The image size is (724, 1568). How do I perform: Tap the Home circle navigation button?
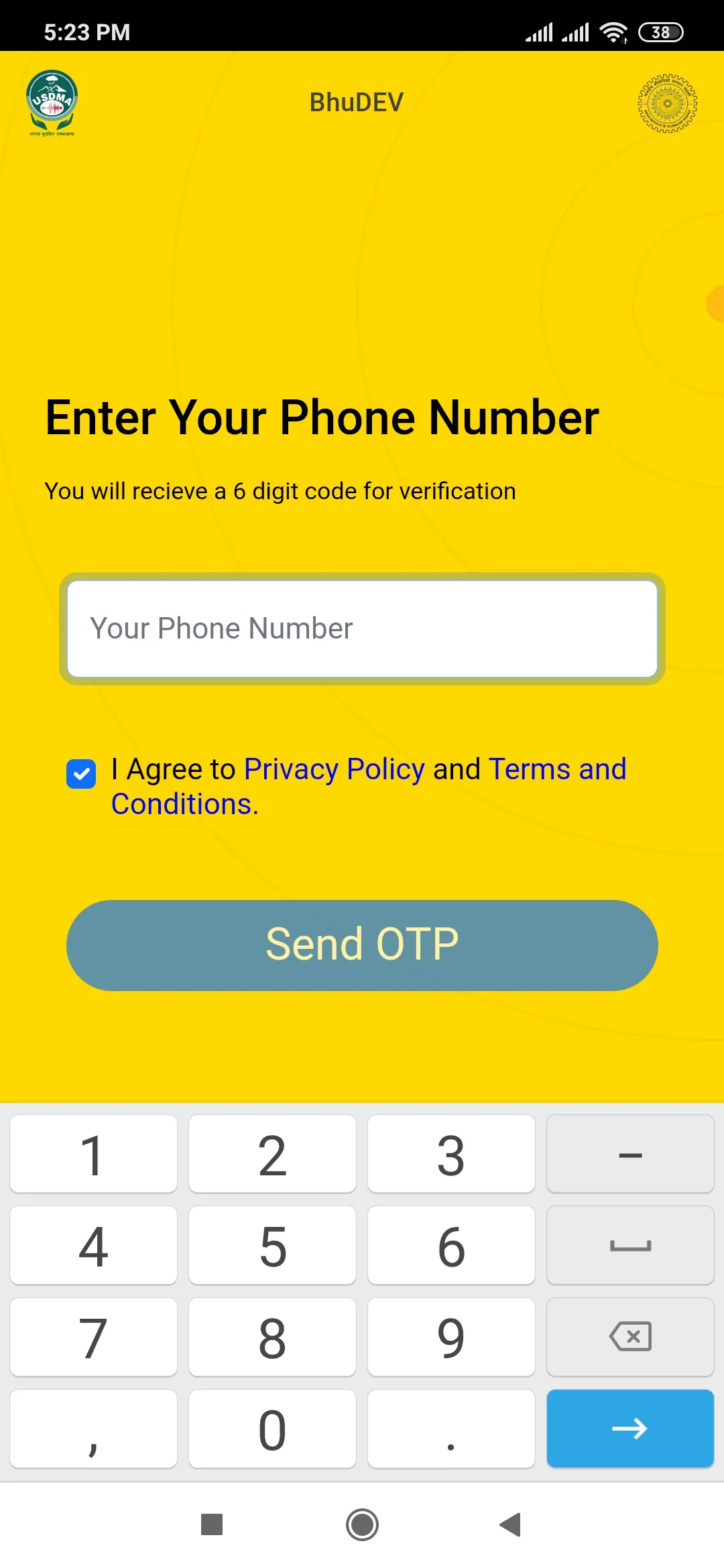[362, 1526]
